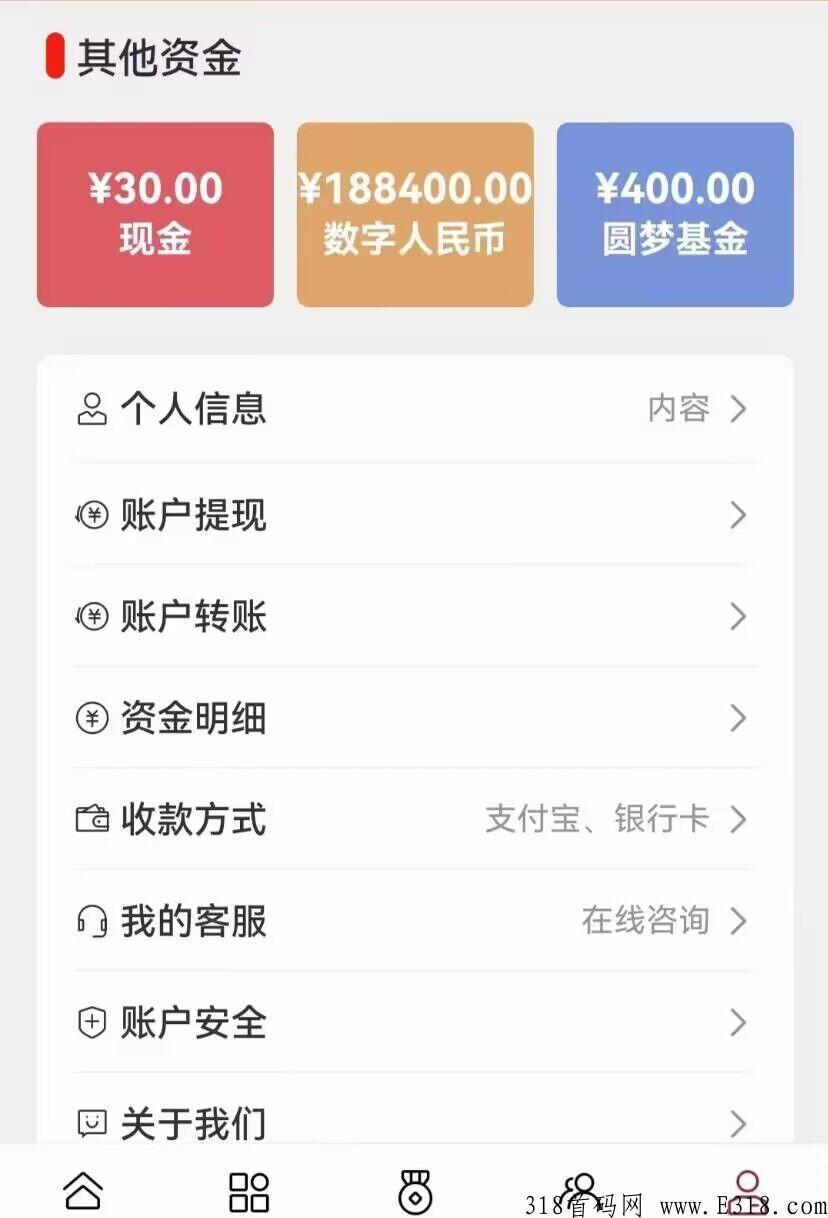Click the shield icon beside 账户安全
The image size is (828, 1218).
click(x=91, y=1022)
